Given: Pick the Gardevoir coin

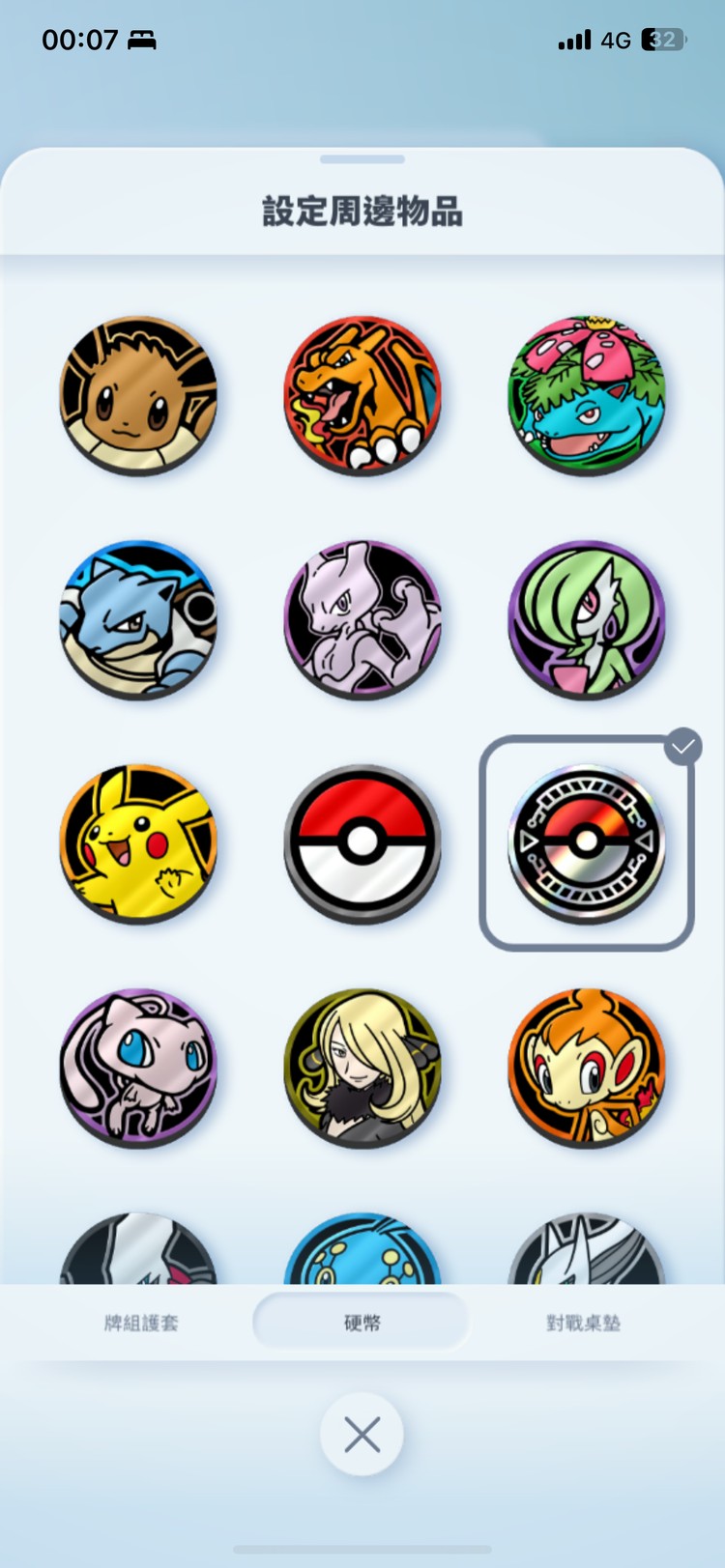Looking at the screenshot, I should pyautogui.click(x=587, y=619).
